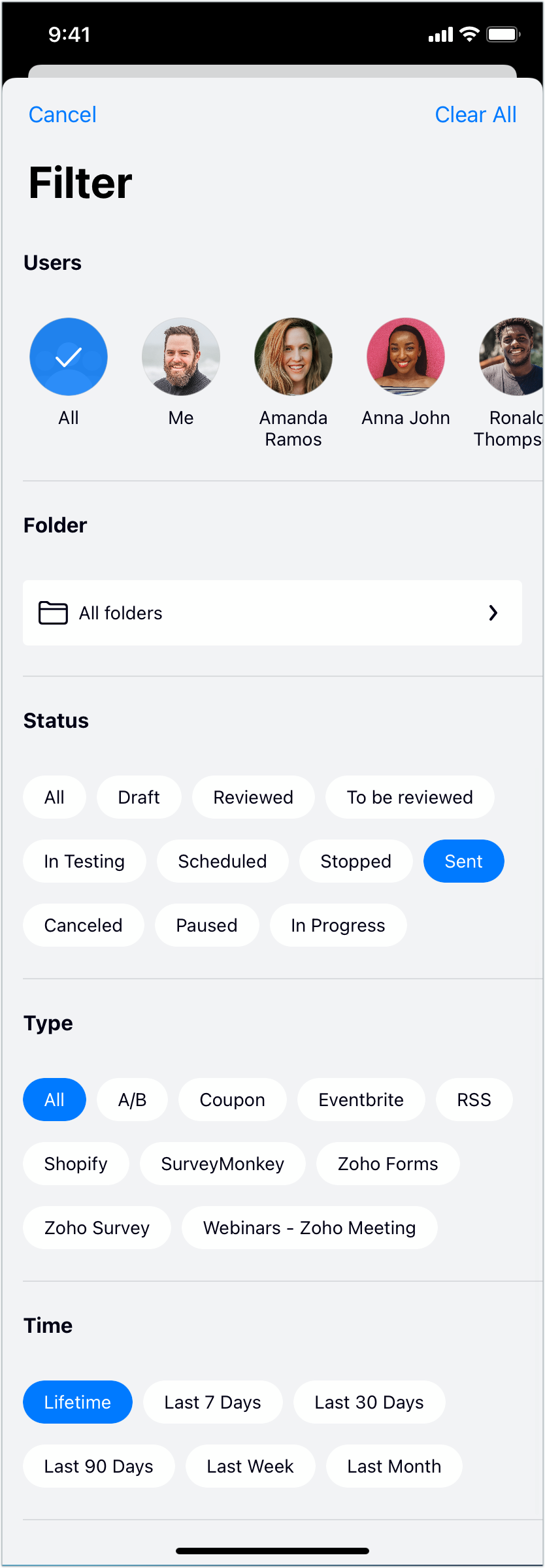Filter type by Eventbrite
Viewport: 545px width, 1568px height.
pyautogui.click(x=361, y=1100)
